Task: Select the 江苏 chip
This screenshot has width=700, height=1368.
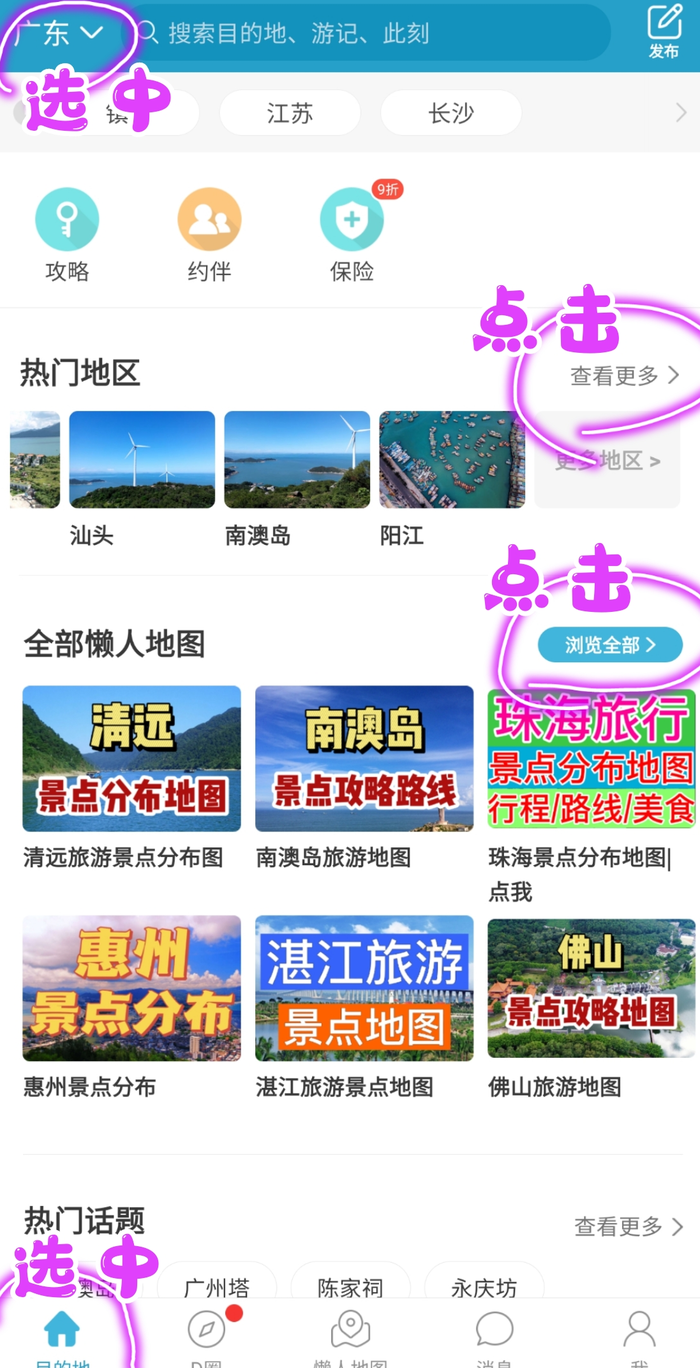Action: (290, 113)
